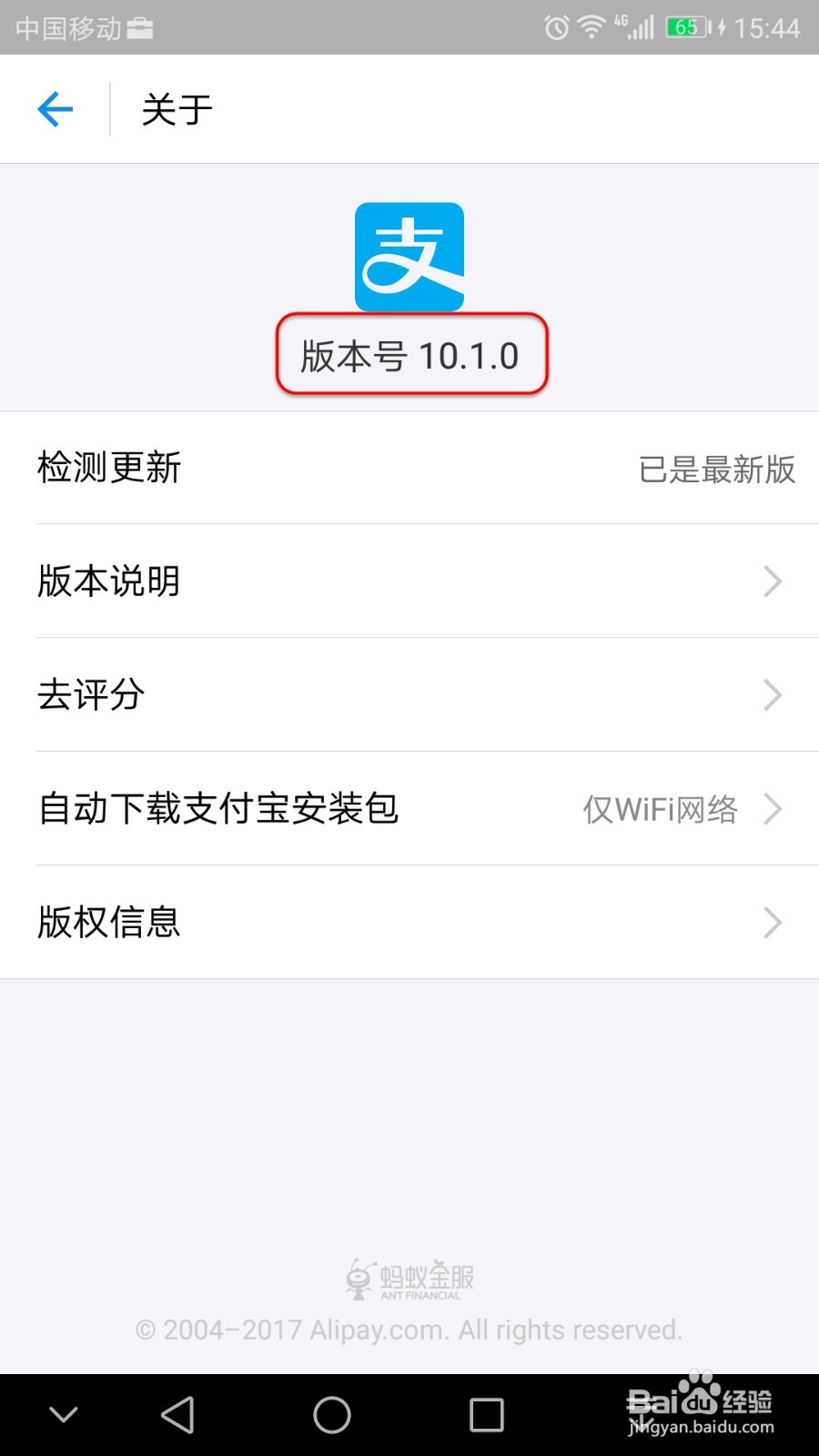Viewport: 819px width, 1456px height.
Task: Tap the Android triangle back button
Action: tap(178, 1414)
